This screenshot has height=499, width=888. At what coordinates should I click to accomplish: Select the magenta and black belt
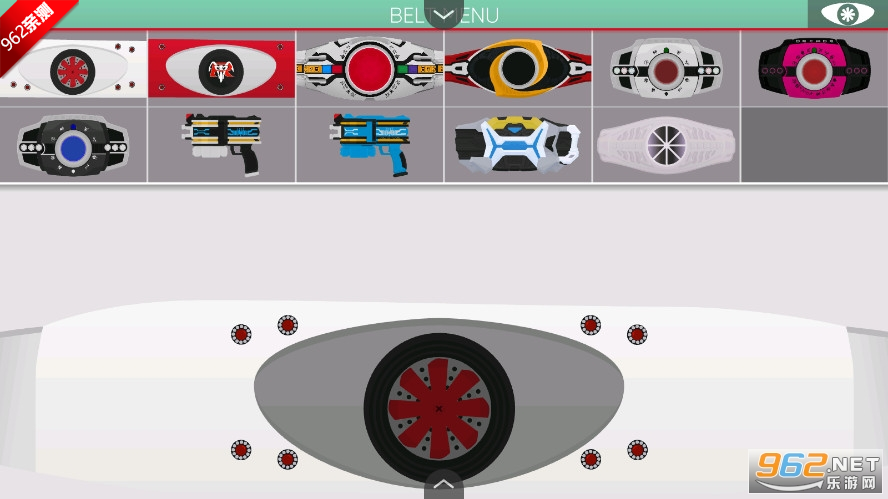(x=814, y=68)
